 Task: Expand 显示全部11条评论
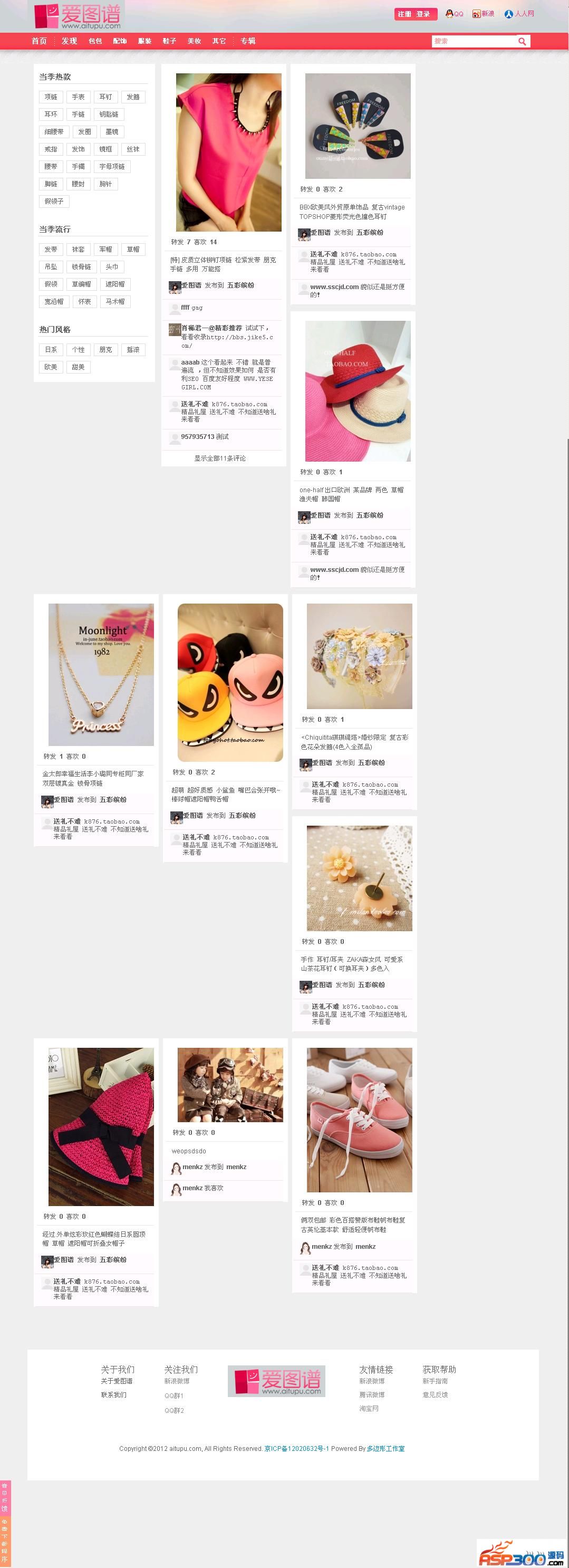(x=220, y=458)
